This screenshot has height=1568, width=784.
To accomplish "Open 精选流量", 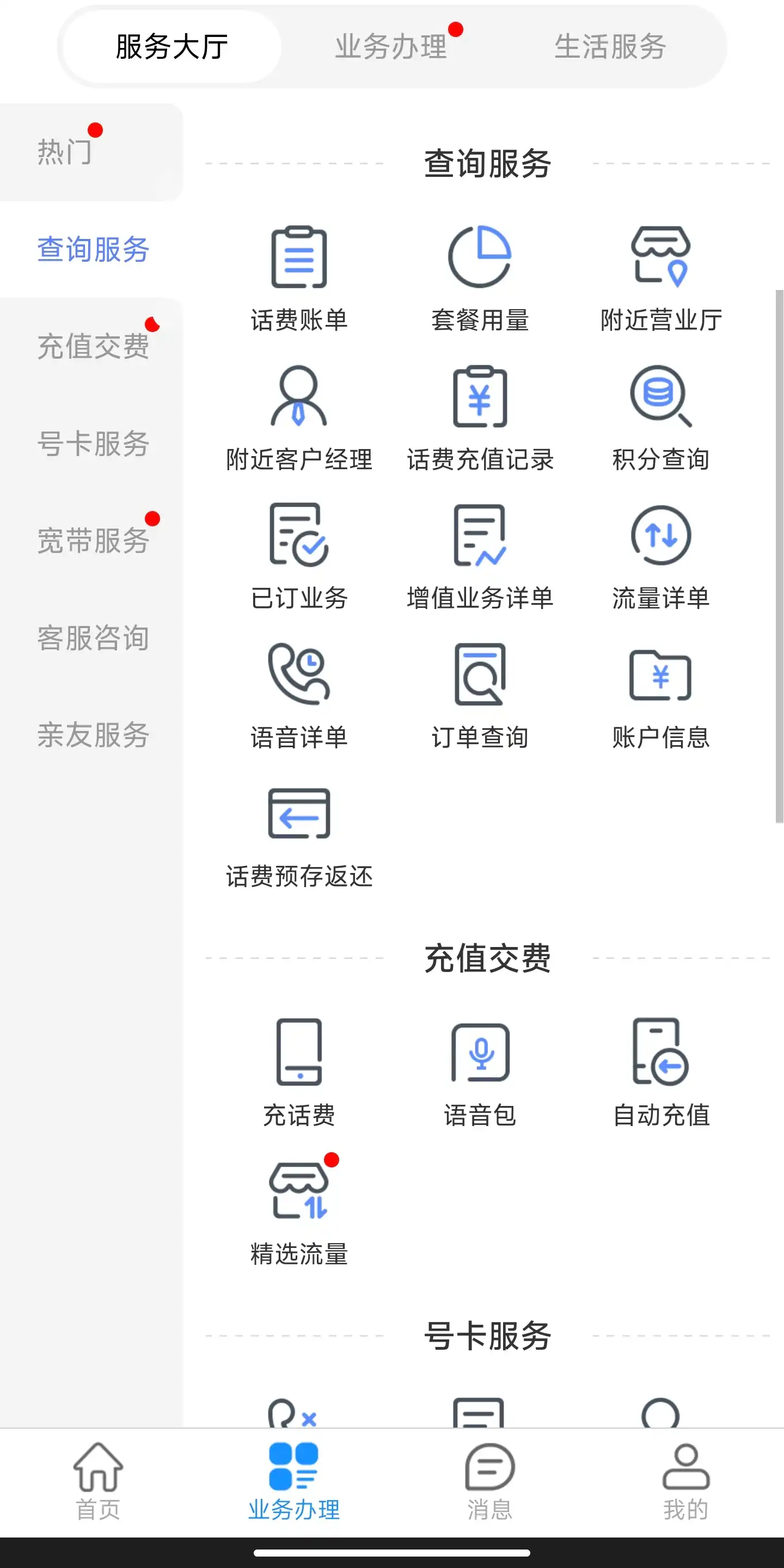I will (x=299, y=1212).
